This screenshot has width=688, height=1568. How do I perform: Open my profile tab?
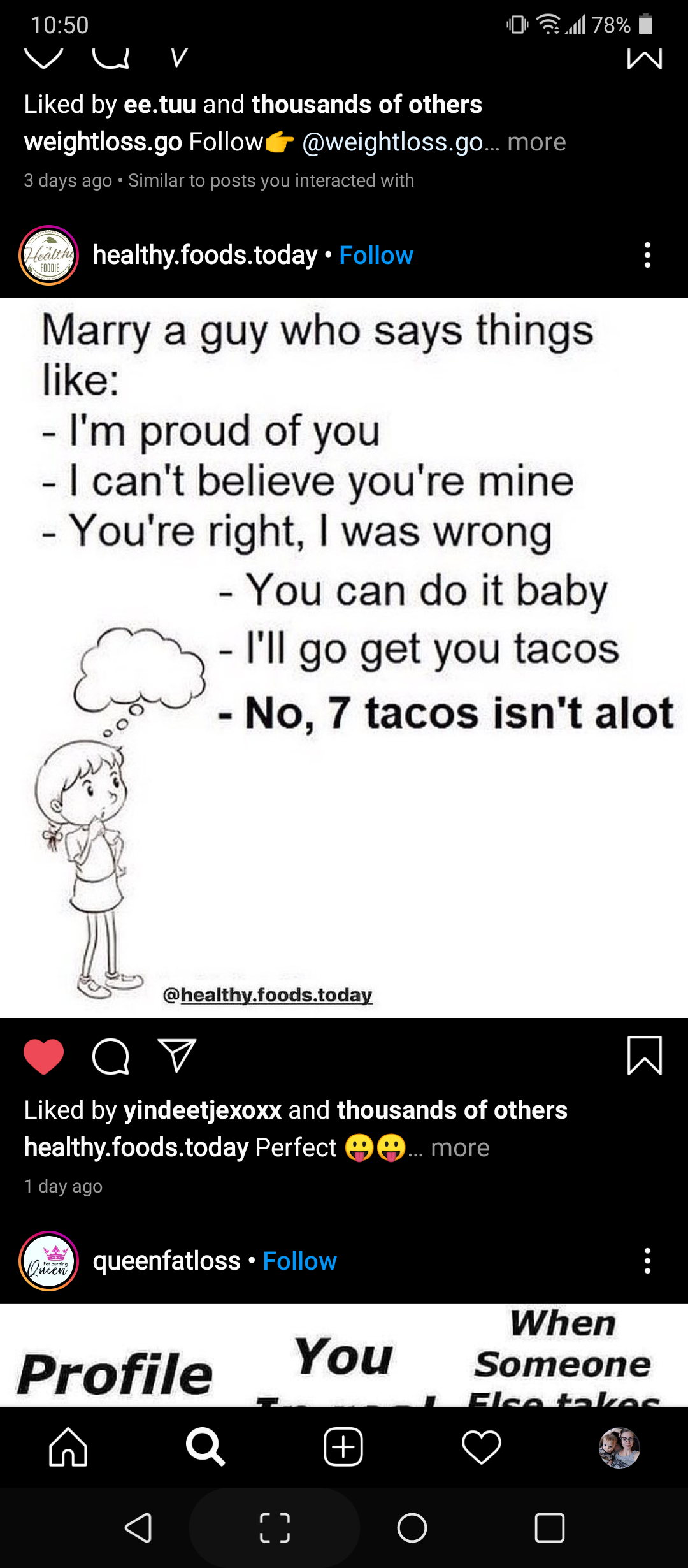(619, 1447)
